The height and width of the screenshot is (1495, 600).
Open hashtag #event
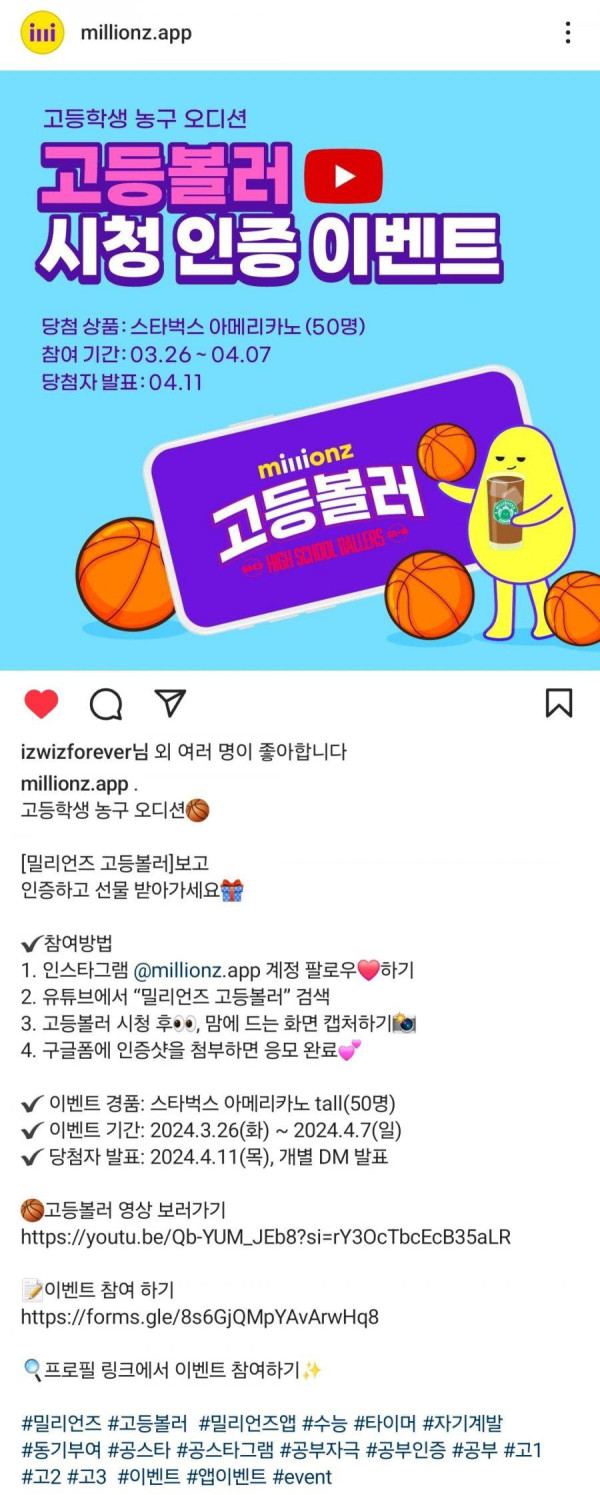[x=302, y=1477]
